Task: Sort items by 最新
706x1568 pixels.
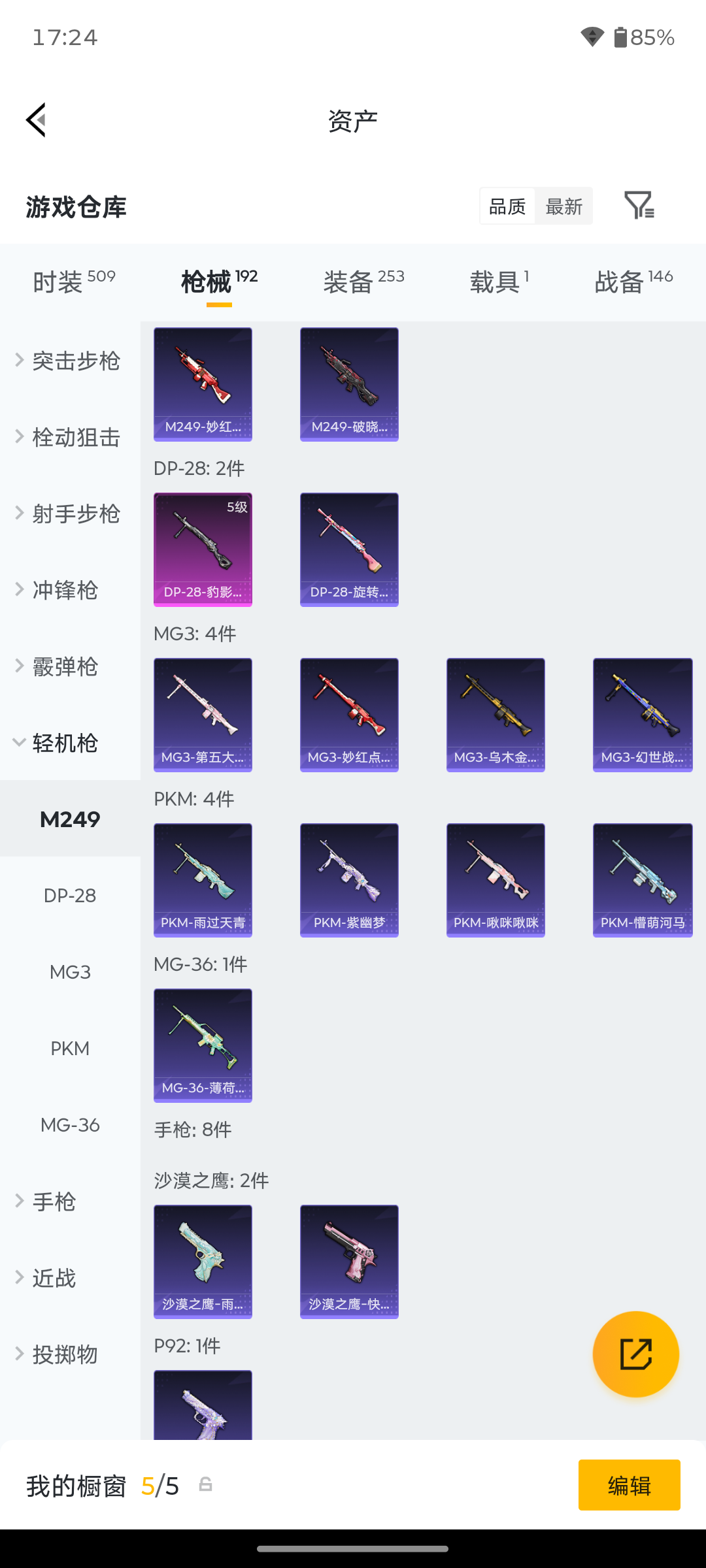Action: [x=563, y=206]
